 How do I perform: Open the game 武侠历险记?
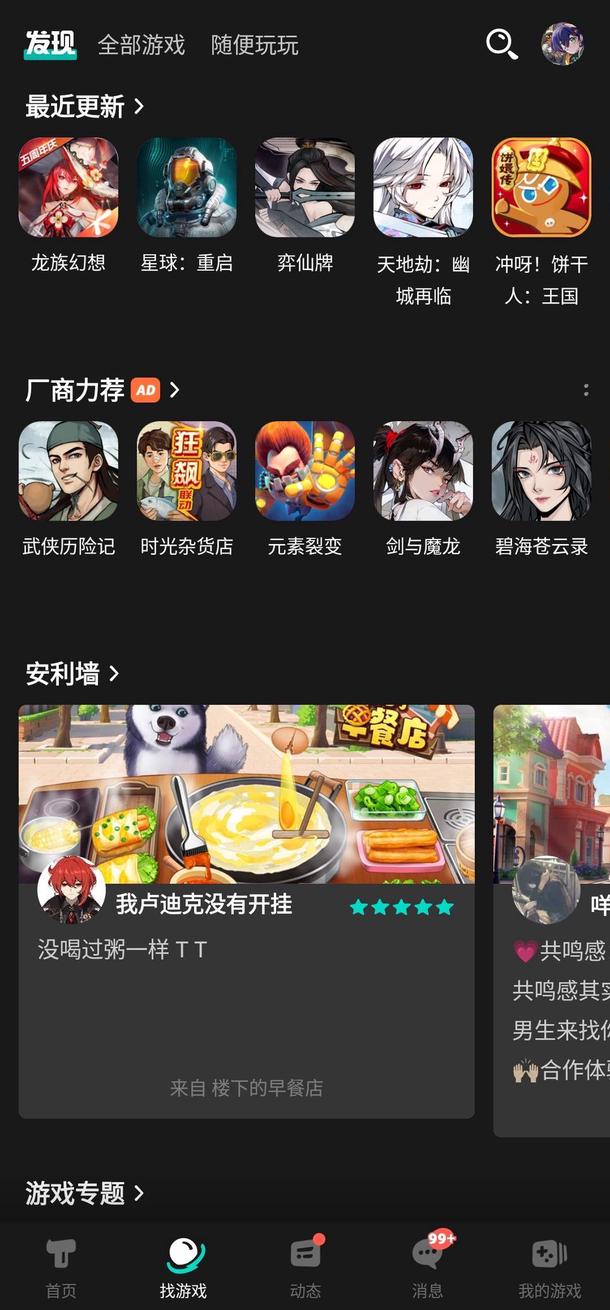click(68, 470)
